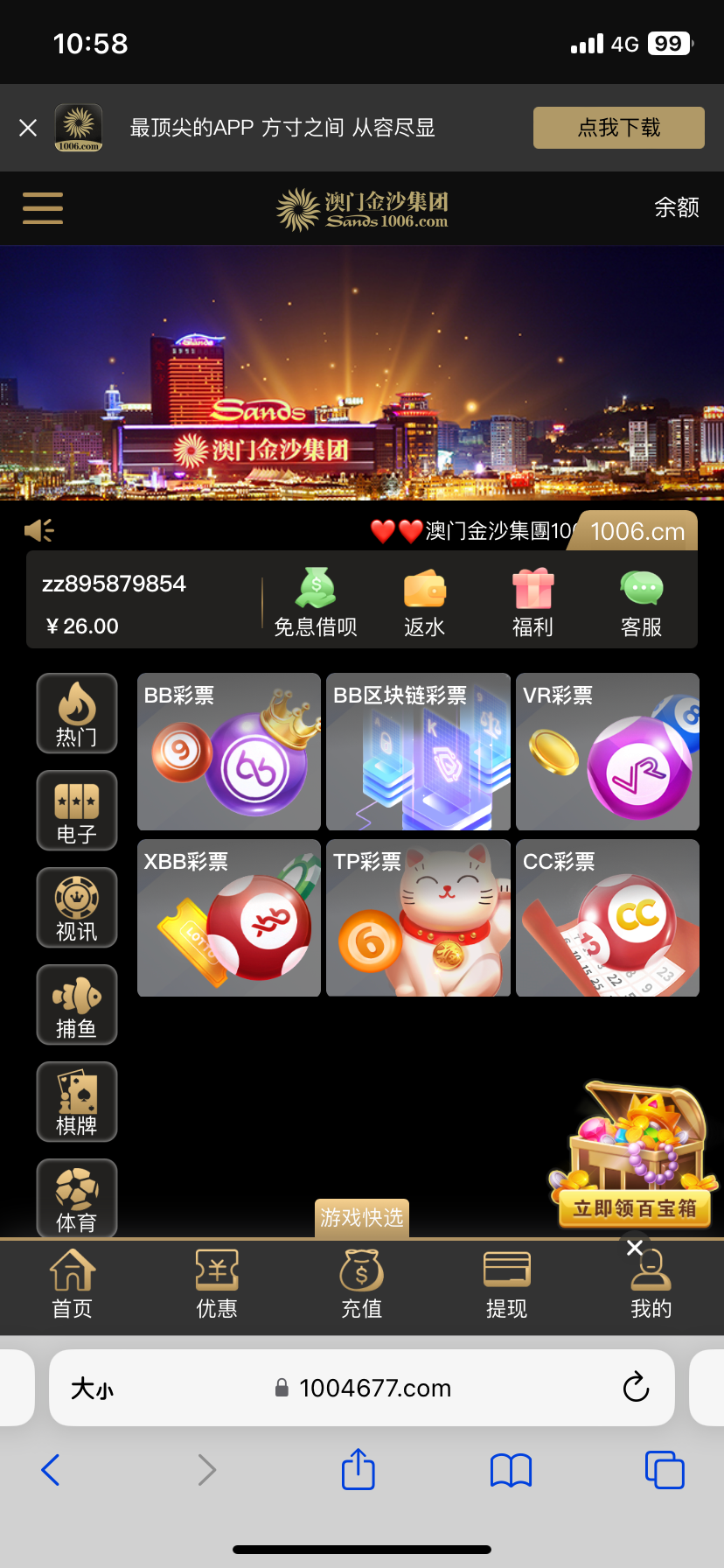Reload the page in Safari

pos(636,1387)
